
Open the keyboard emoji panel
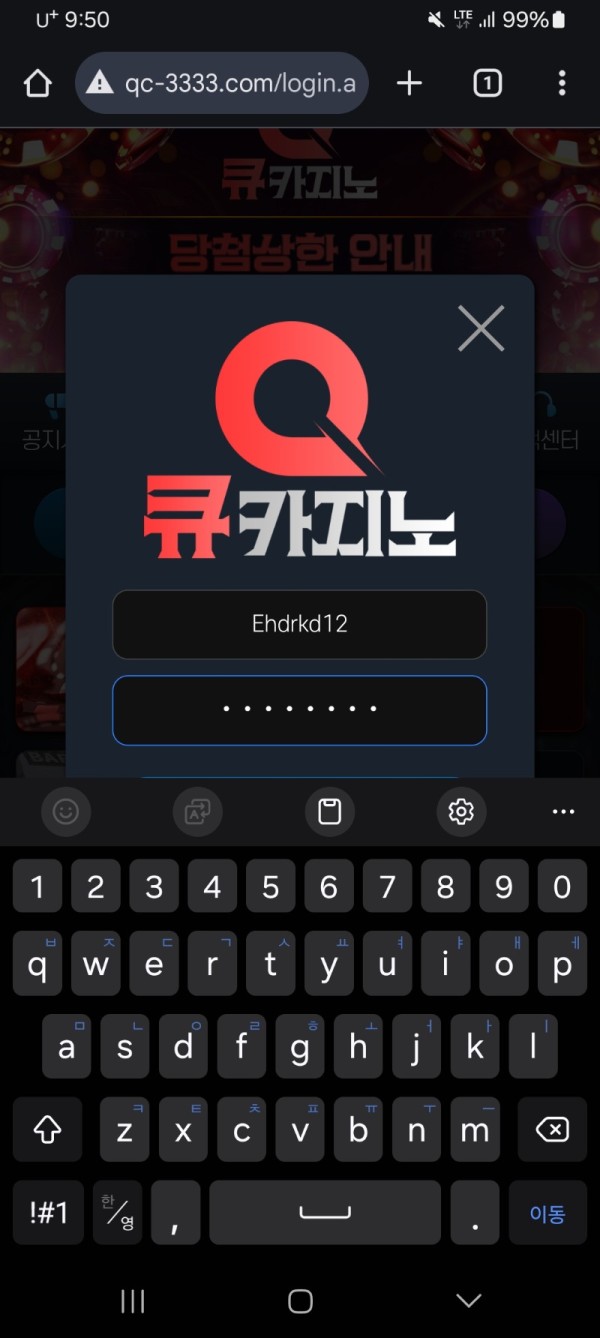tap(66, 812)
